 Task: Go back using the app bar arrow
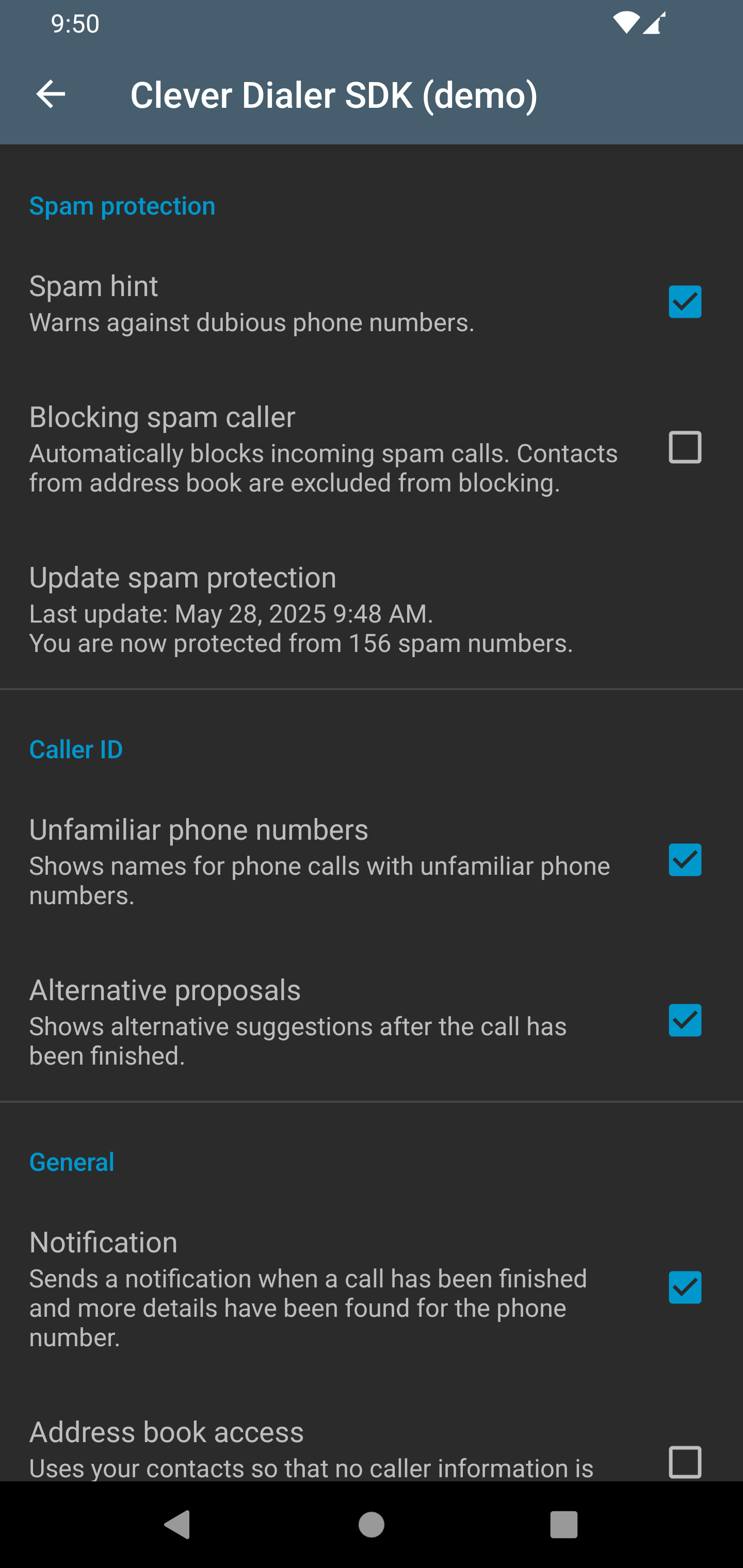(x=51, y=94)
